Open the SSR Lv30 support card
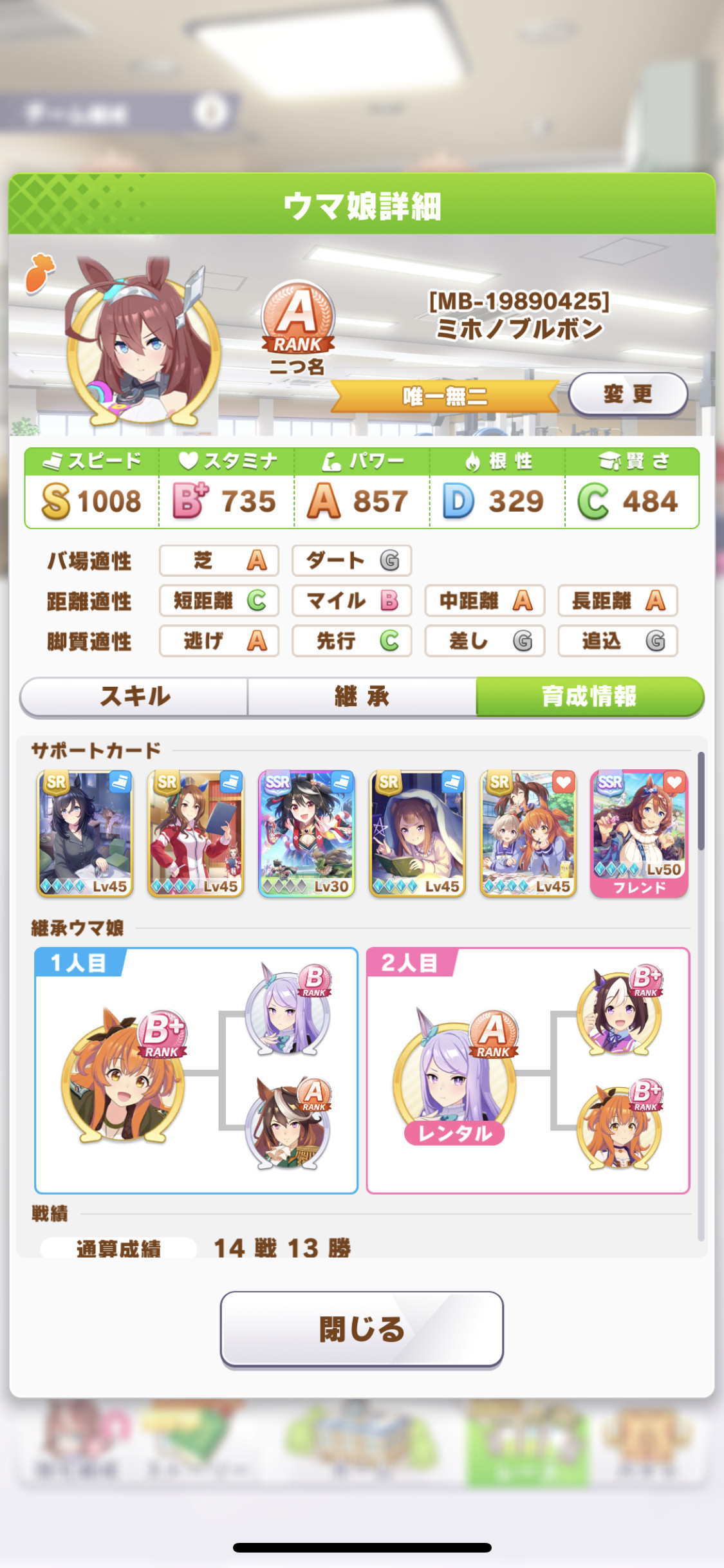Image resolution: width=724 pixels, height=1568 pixels. [x=306, y=834]
